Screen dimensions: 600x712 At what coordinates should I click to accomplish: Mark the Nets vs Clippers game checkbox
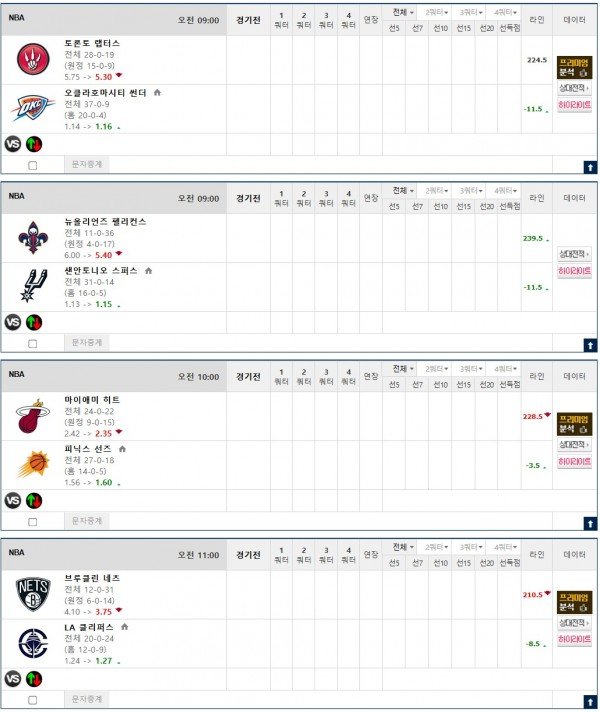[33, 700]
